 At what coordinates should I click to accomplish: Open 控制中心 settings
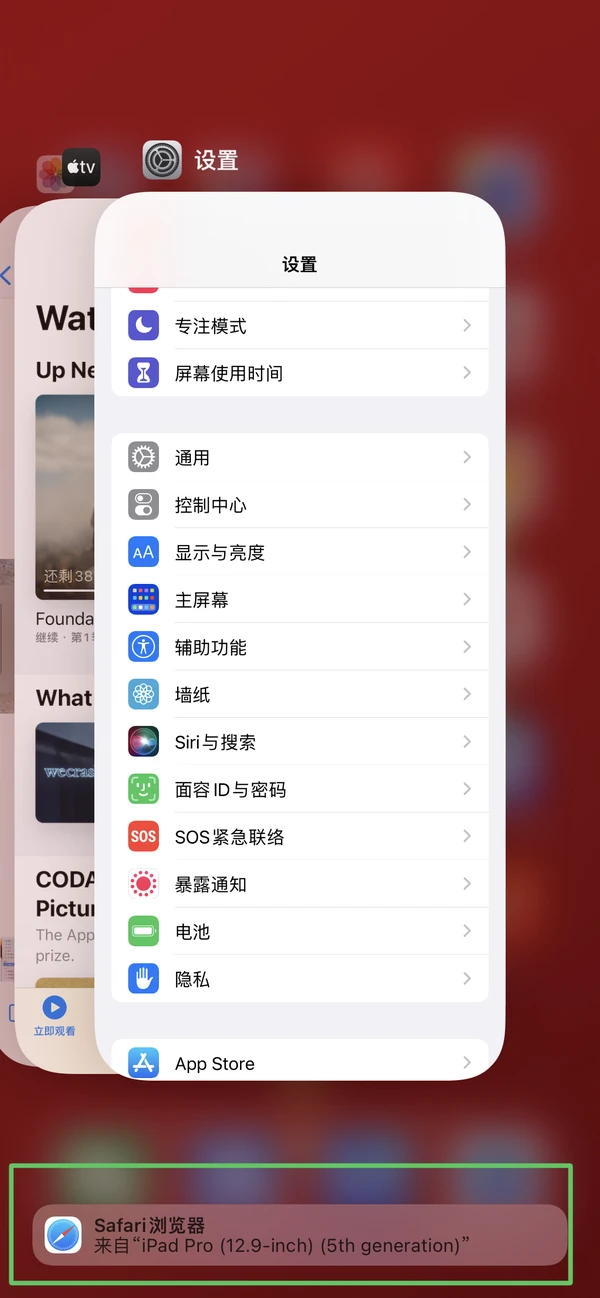coord(299,505)
